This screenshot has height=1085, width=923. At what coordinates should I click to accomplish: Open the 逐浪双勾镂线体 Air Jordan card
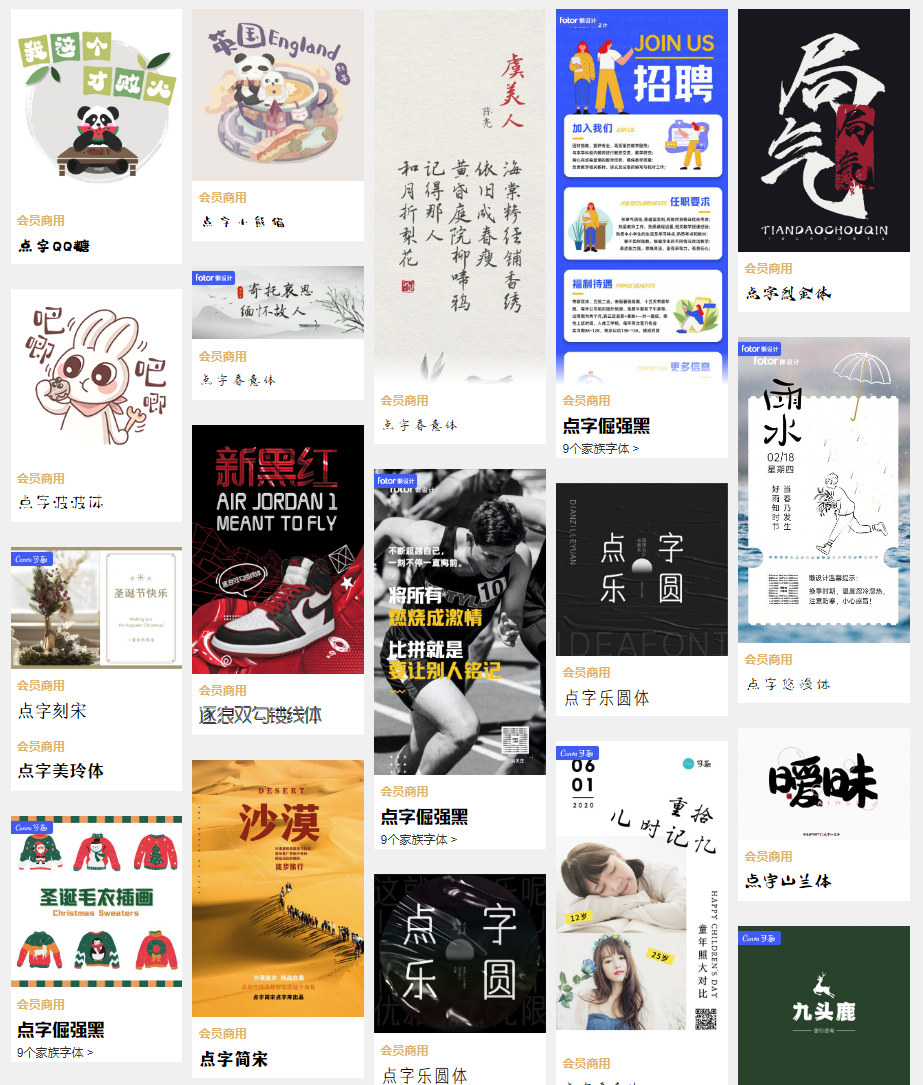point(278,550)
